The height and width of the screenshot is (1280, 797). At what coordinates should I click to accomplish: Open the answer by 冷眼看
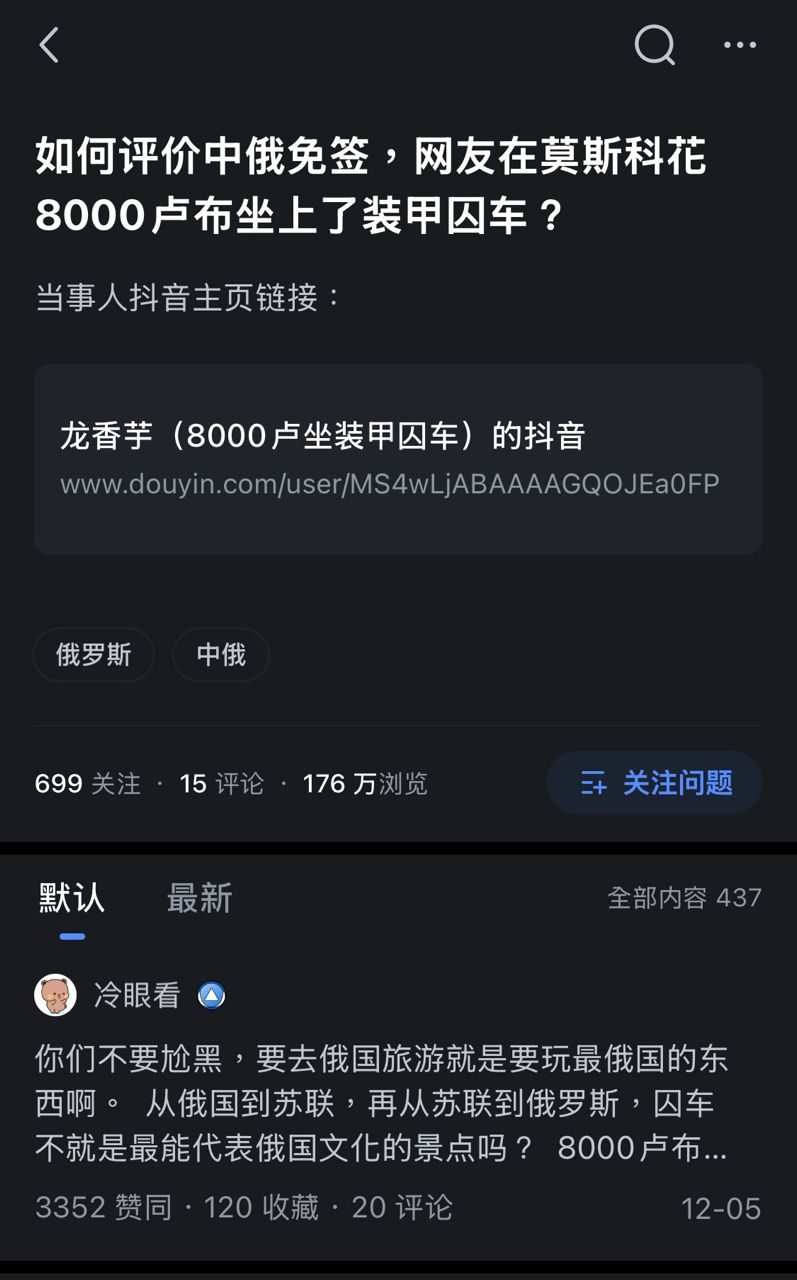pyautogui.click(x=380, y=1104)
